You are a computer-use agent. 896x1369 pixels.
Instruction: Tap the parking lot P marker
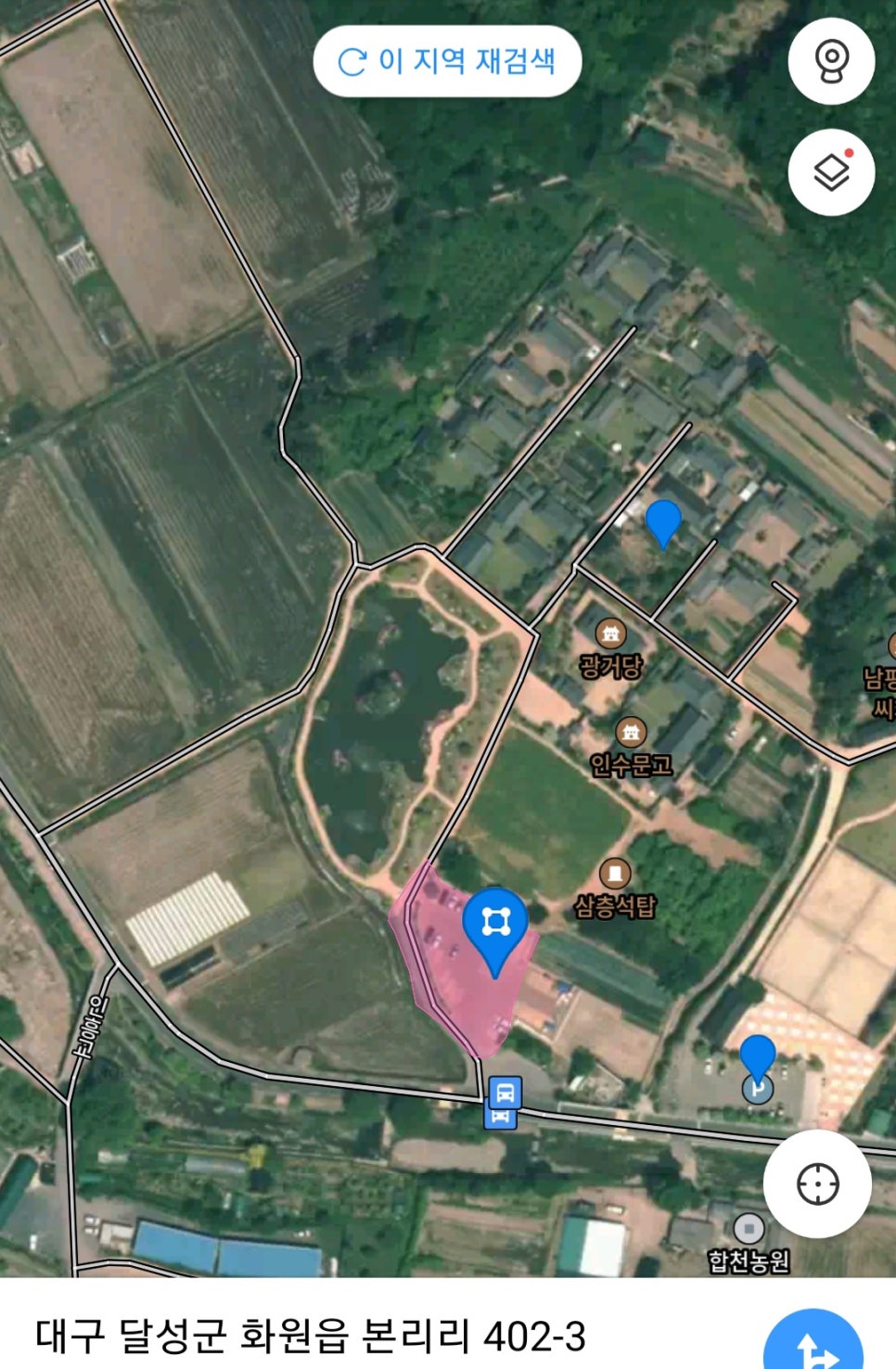pos(758,1087)
